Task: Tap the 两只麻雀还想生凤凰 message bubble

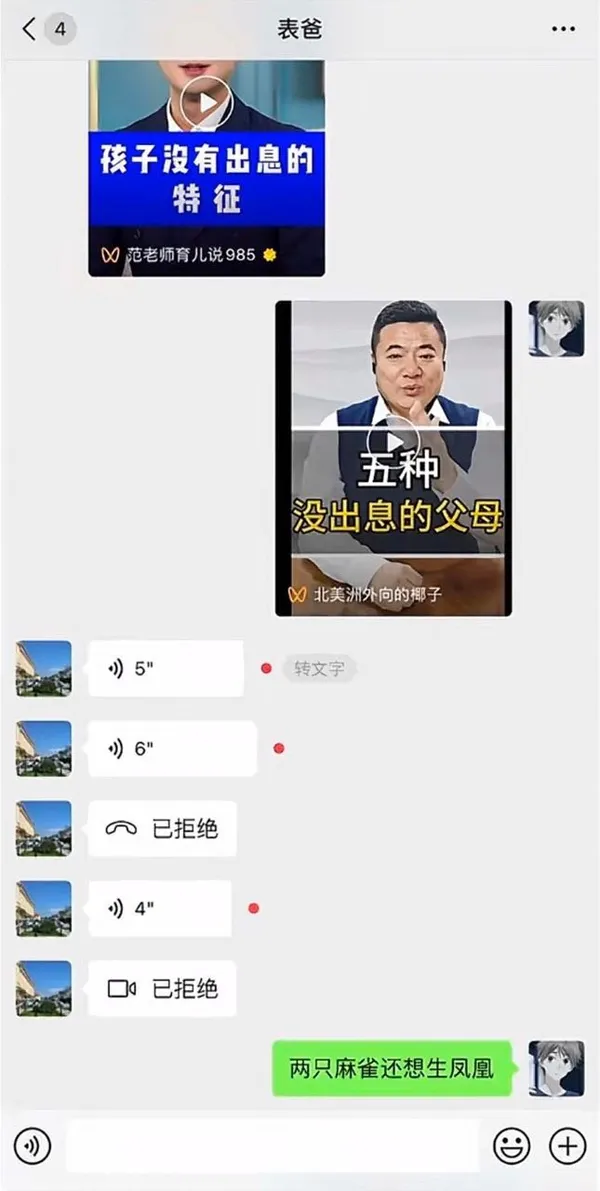Action: [391, 1068]
